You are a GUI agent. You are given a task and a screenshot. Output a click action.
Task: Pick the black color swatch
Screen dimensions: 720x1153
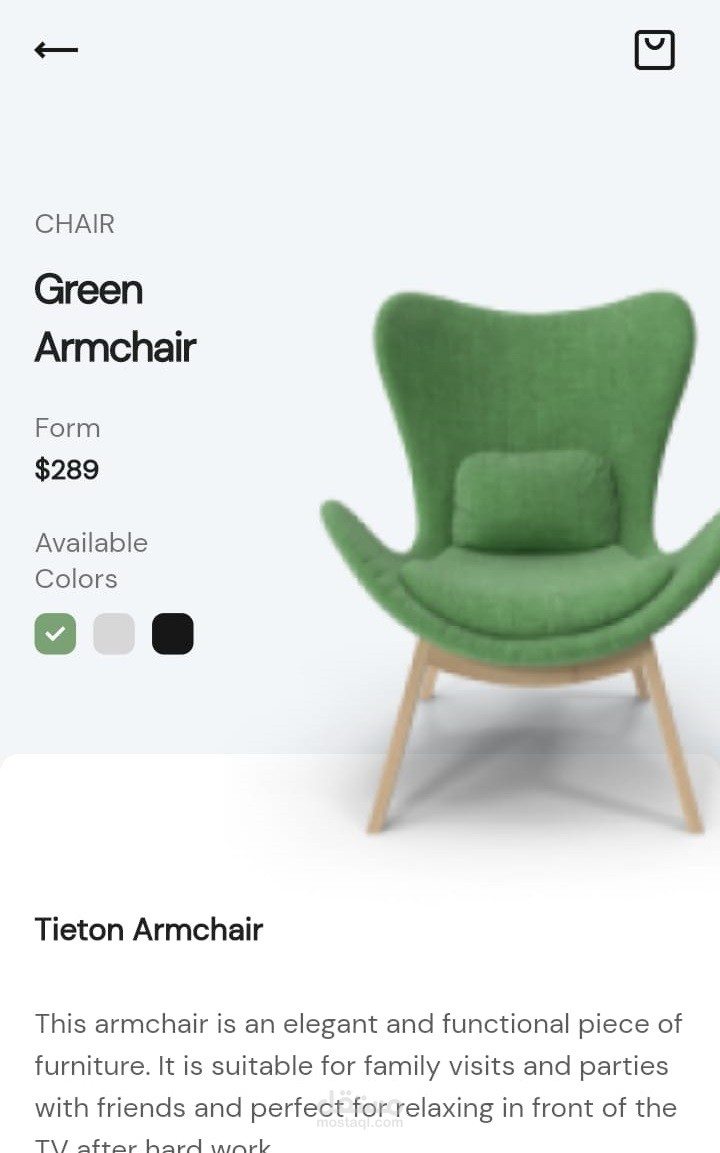172,634
